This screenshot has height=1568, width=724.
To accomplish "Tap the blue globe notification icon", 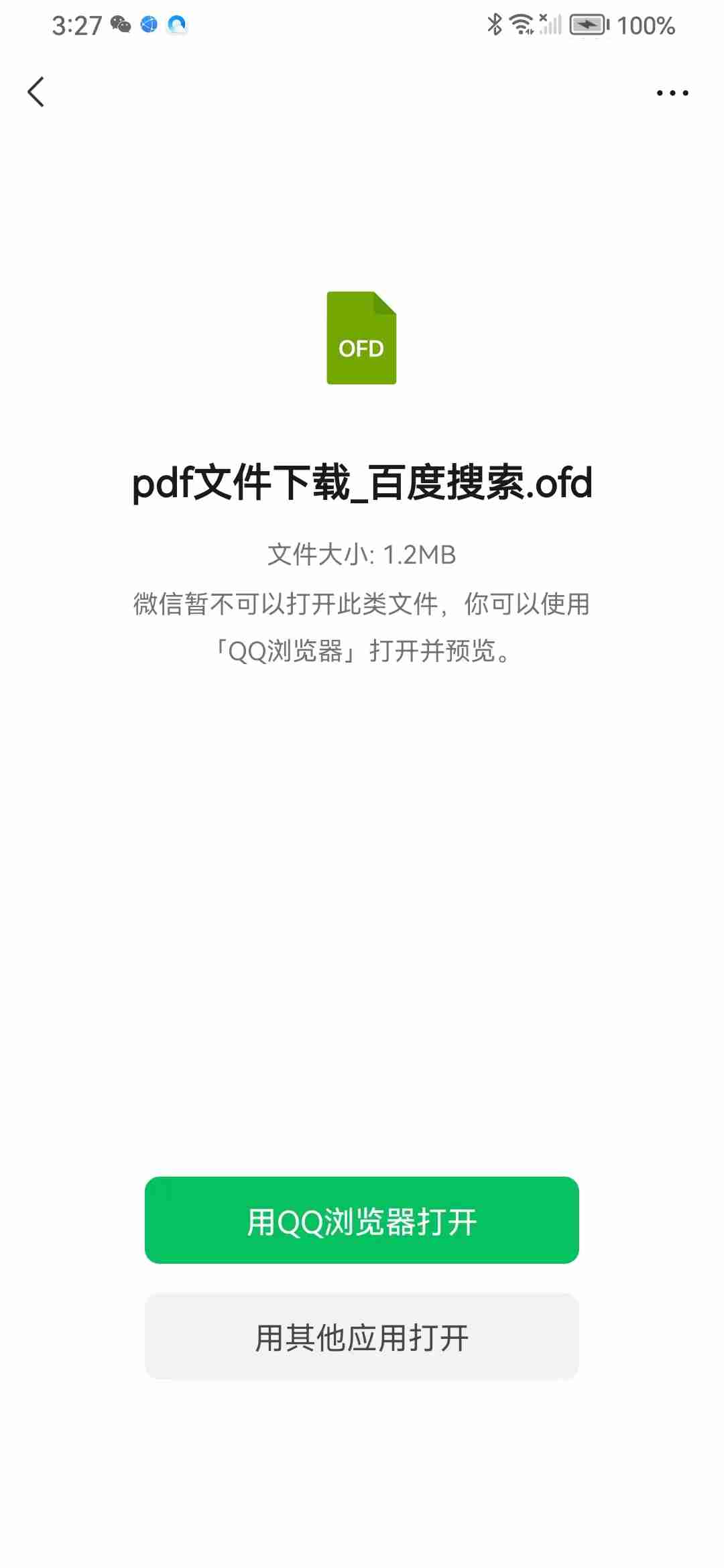I will tap(149, 25).
